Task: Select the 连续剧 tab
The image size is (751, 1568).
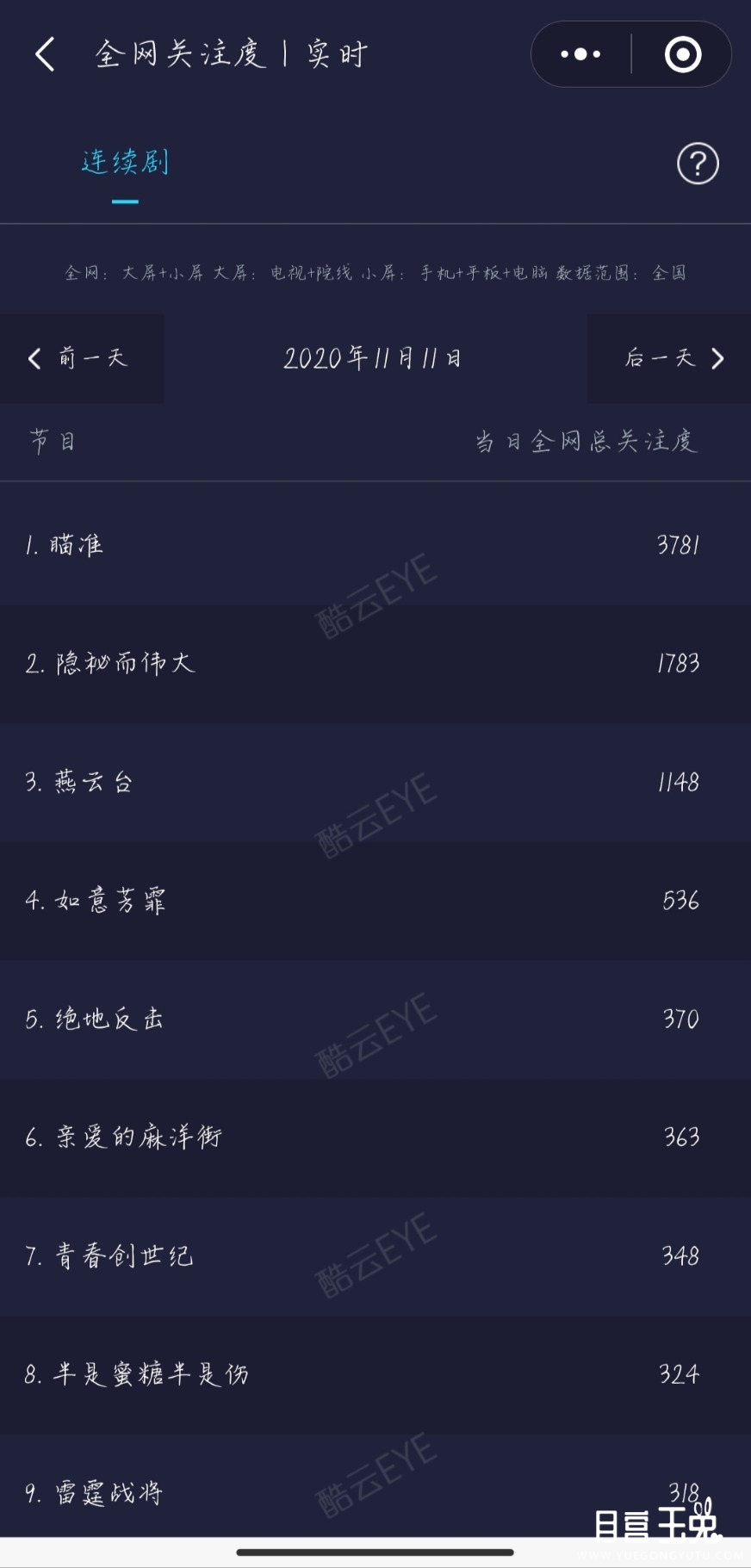Action: click(125, 161)
